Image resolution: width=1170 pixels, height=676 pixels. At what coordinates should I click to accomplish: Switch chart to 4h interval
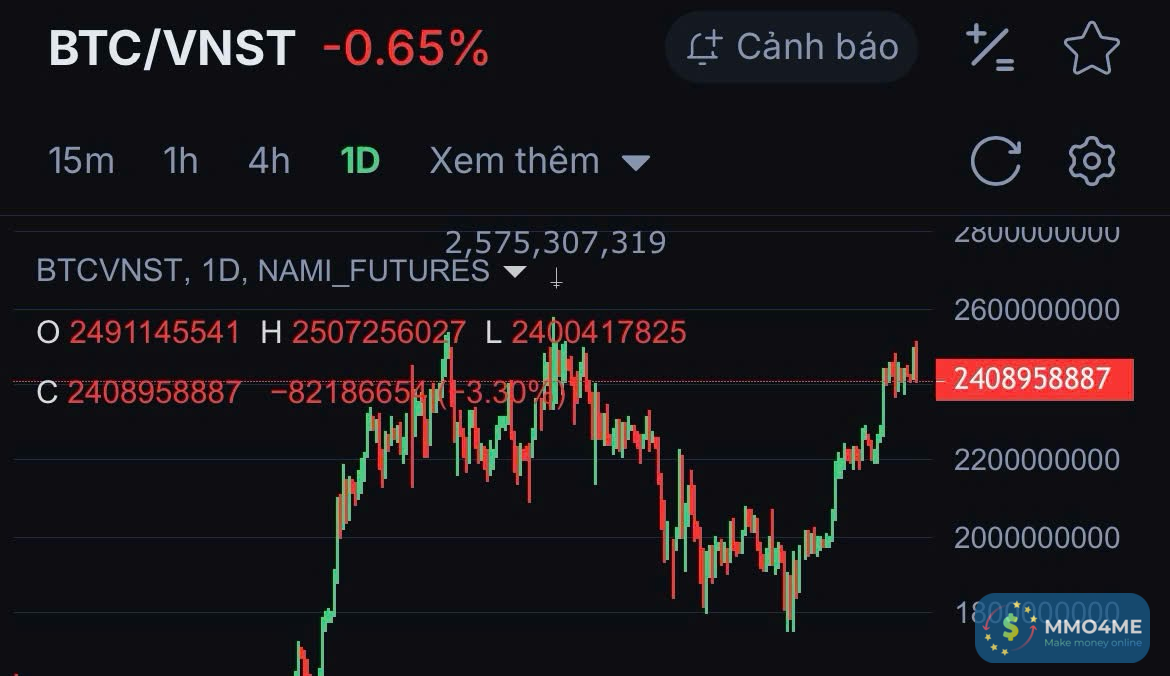pyautogui.click(x=269, y=161)
